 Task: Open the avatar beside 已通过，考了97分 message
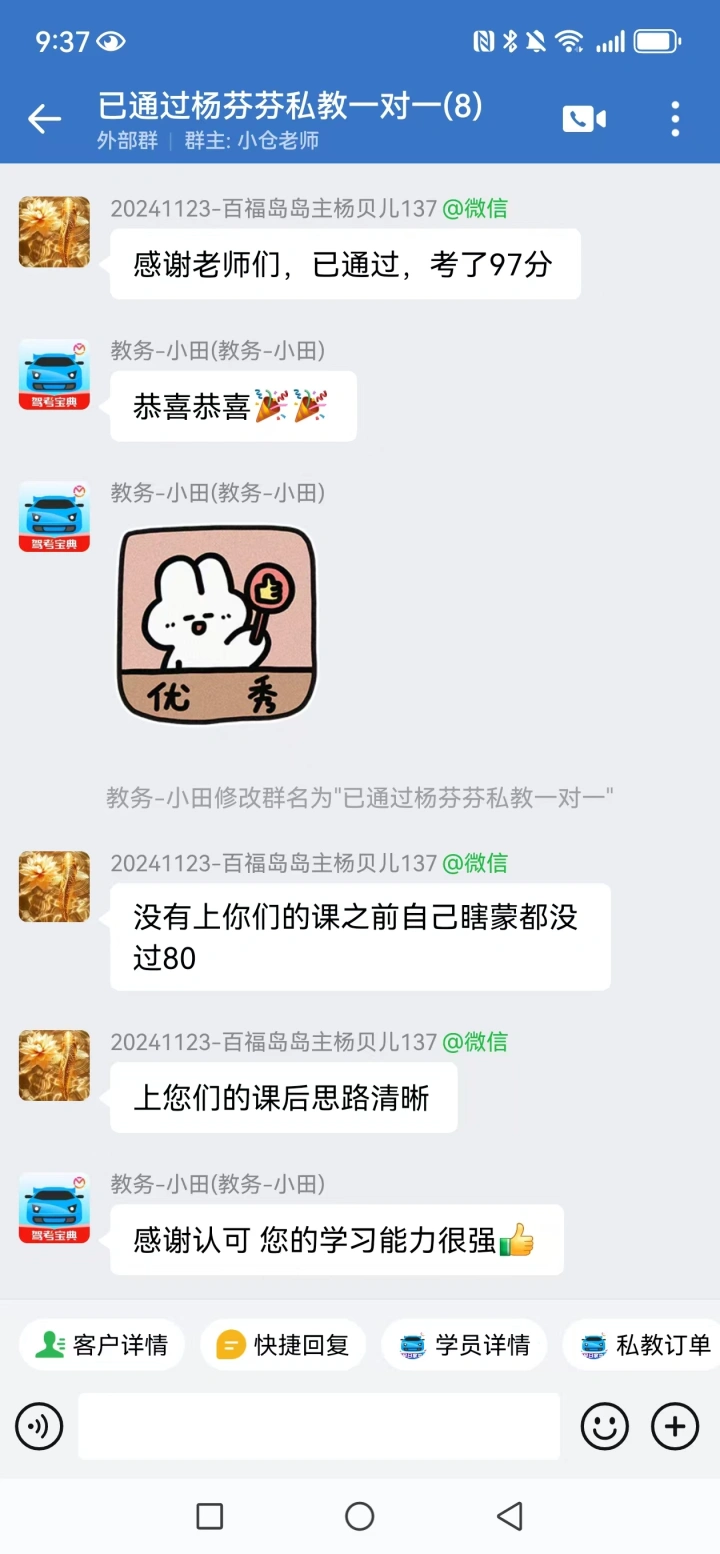pyautogui.click(x=54, y=232)
